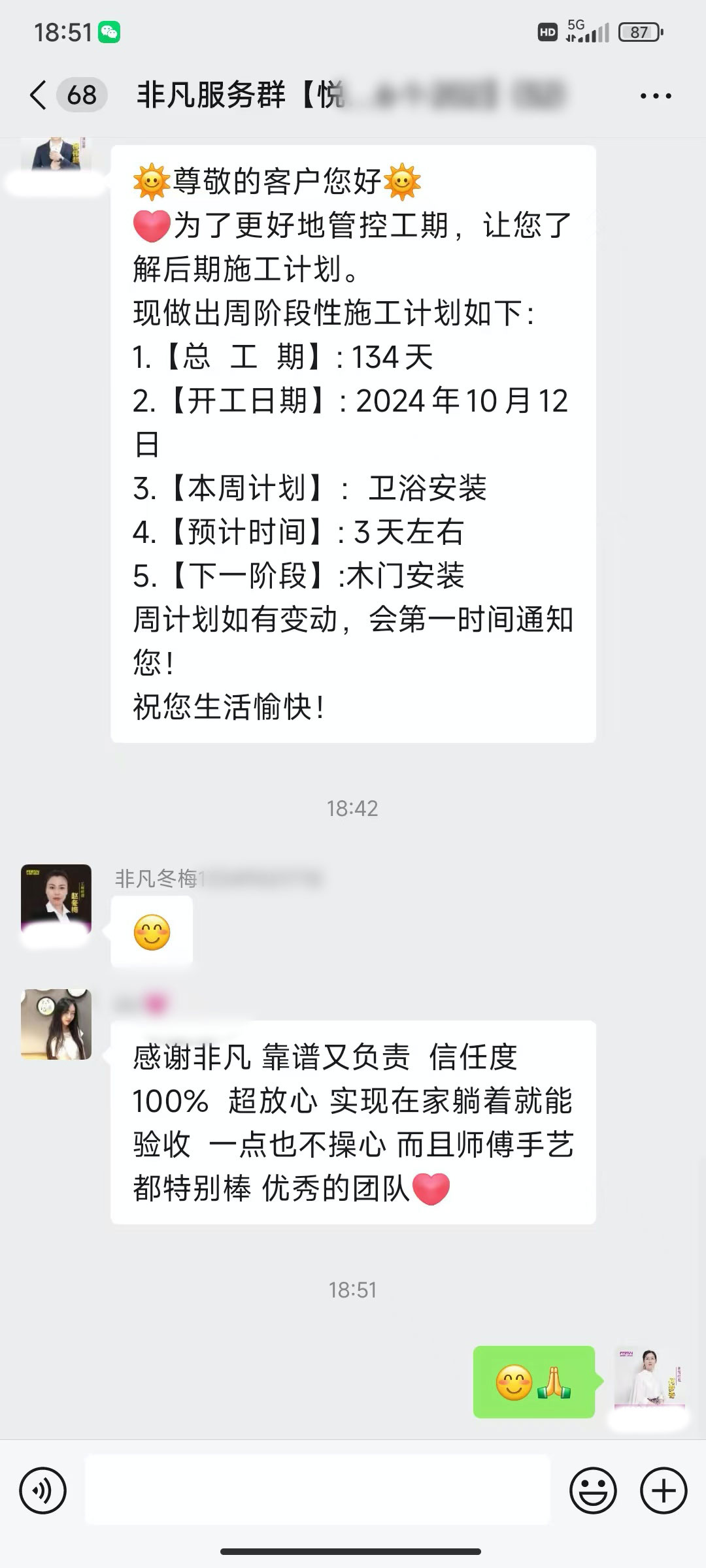This screenshot has height=1568, width=706.
Task: Open 非凡冬梅's profile avatar
Action: click(56, 899)
